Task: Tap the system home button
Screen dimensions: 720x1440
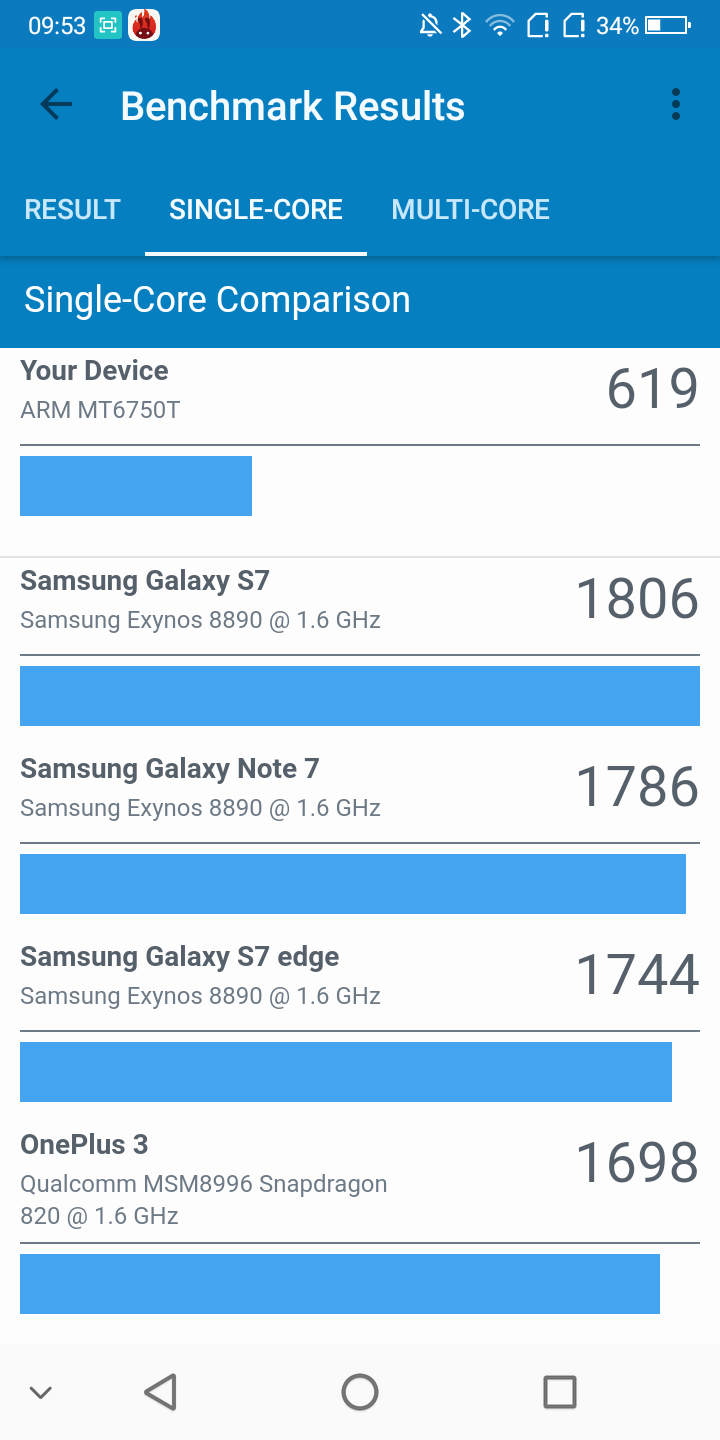Action: click(360, 1392)
